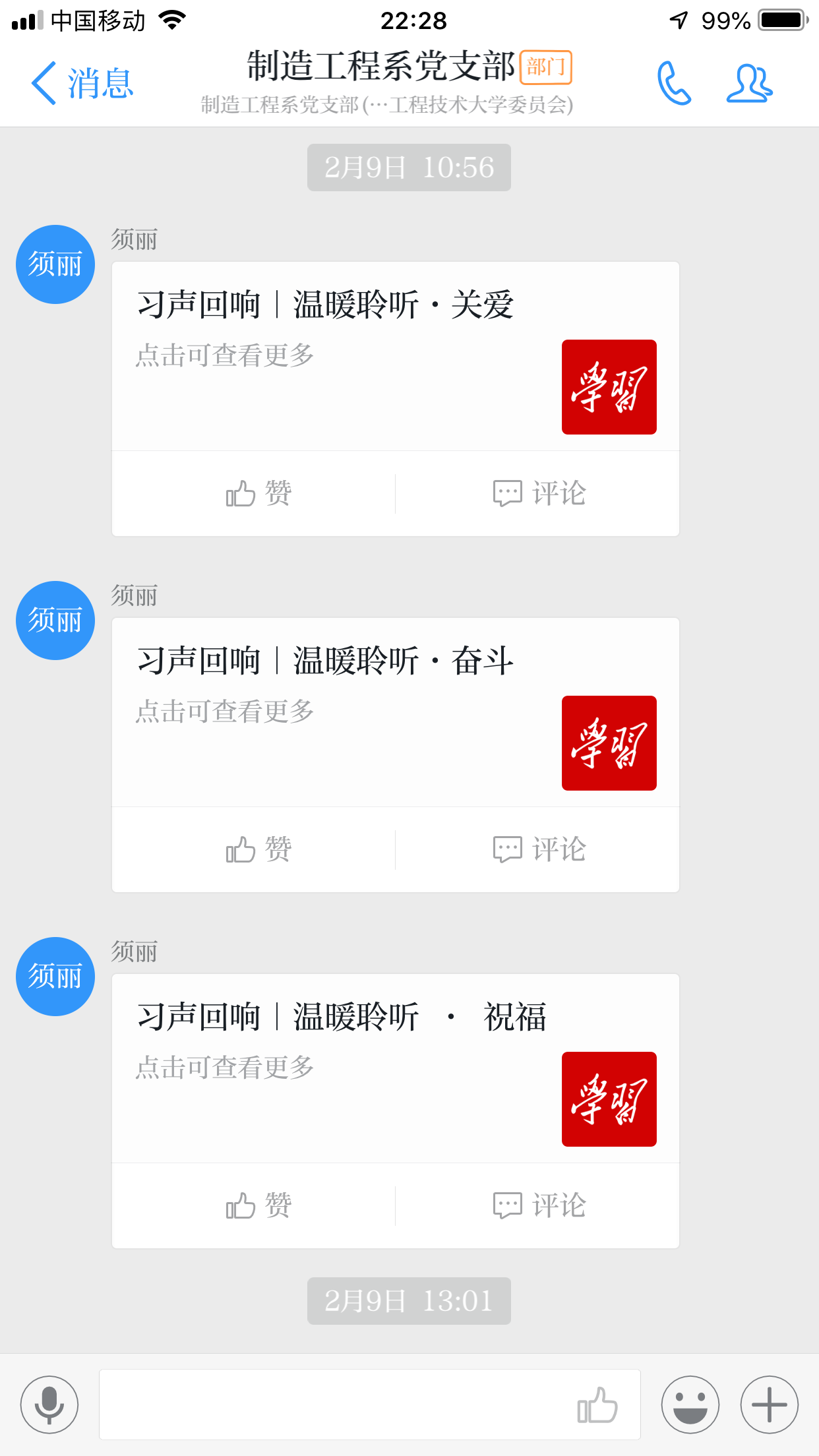Viewport: 819px width, 1456px height.
Task: Open the card 温暖聆听·关爱
Action: coord(396,356)
